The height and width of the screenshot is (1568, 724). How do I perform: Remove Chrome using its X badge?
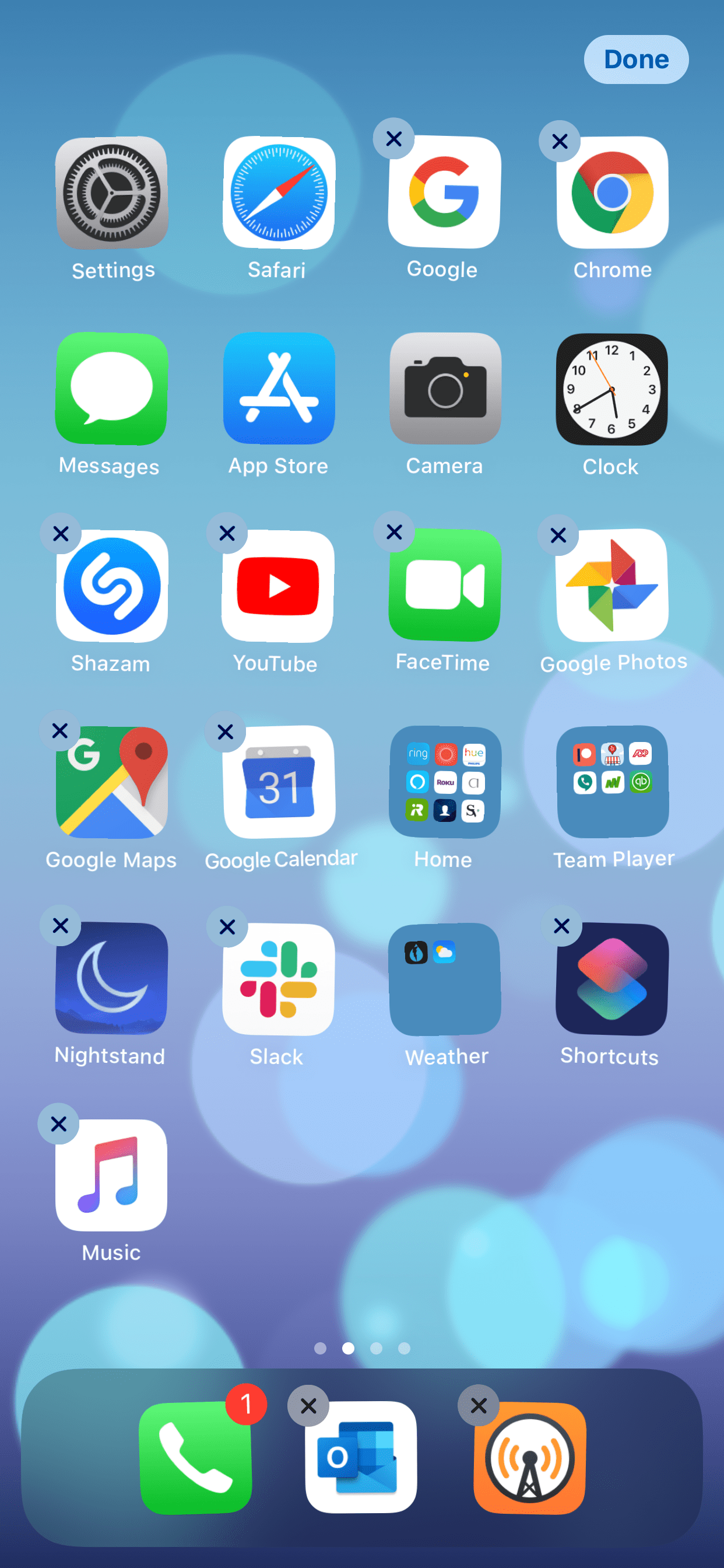pos(559,141)
